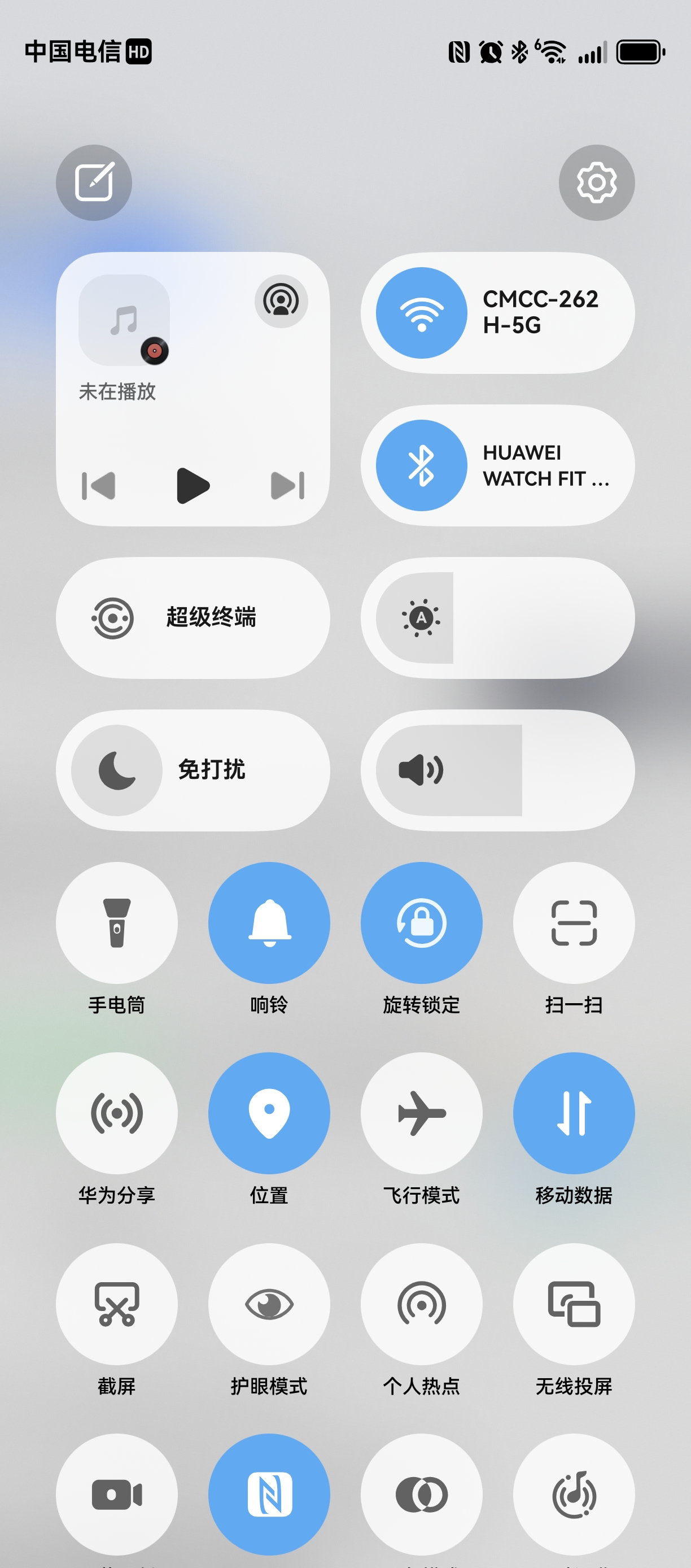Turn on the 手电筒 flashlight

click(x=117, y=922)
